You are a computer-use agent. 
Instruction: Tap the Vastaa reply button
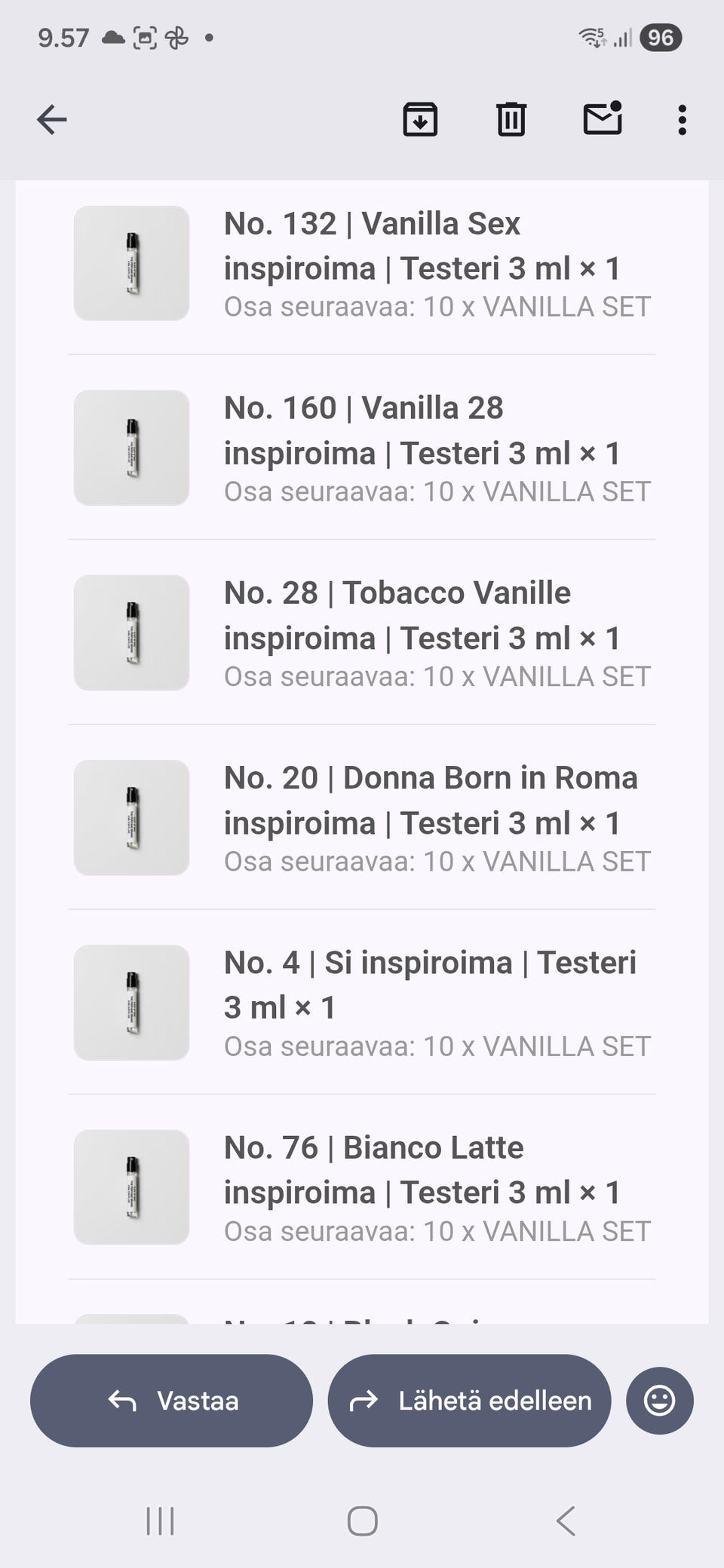point(171,1401)
